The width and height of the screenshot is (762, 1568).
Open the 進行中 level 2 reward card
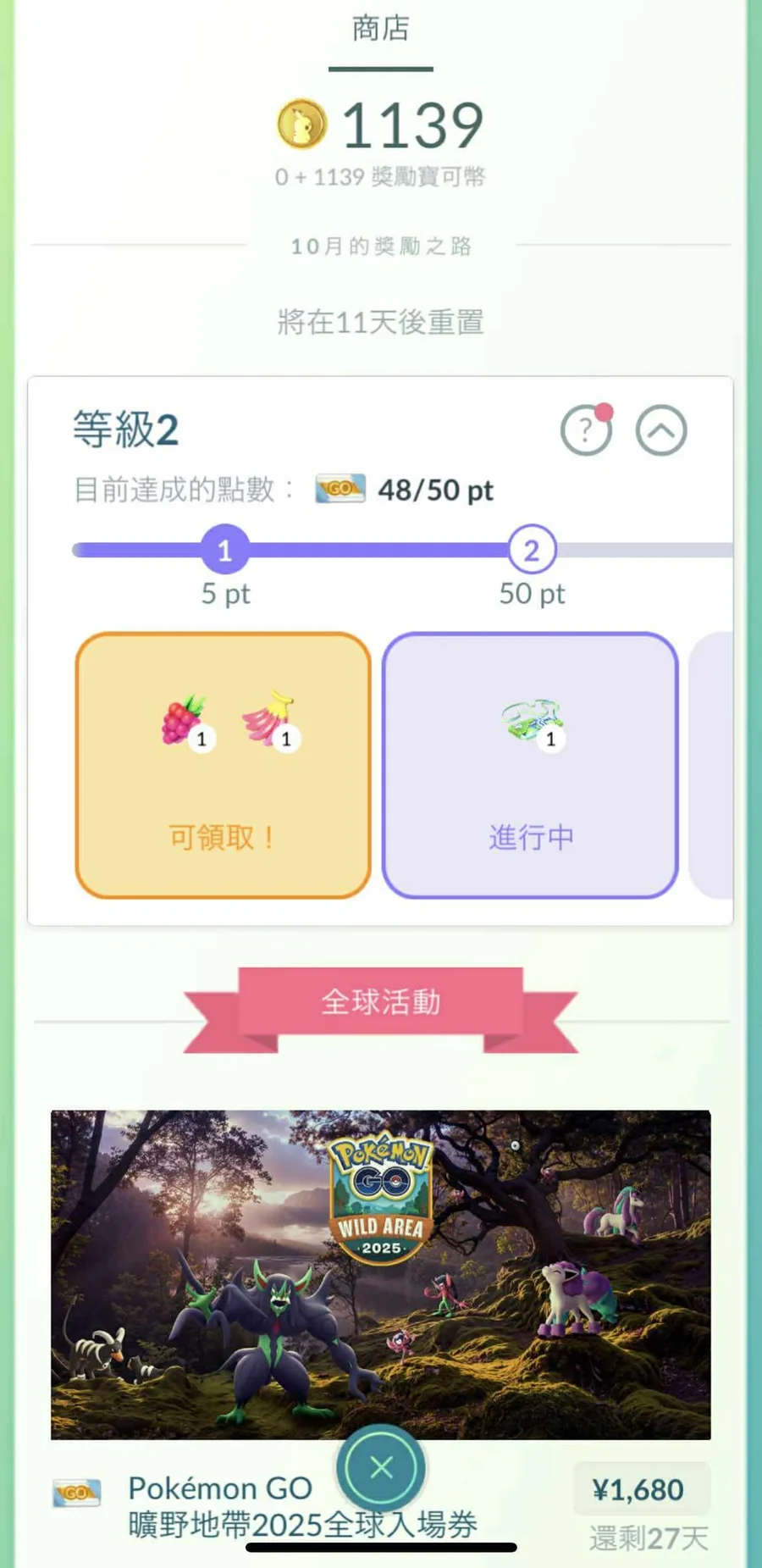tap(530, 765)
